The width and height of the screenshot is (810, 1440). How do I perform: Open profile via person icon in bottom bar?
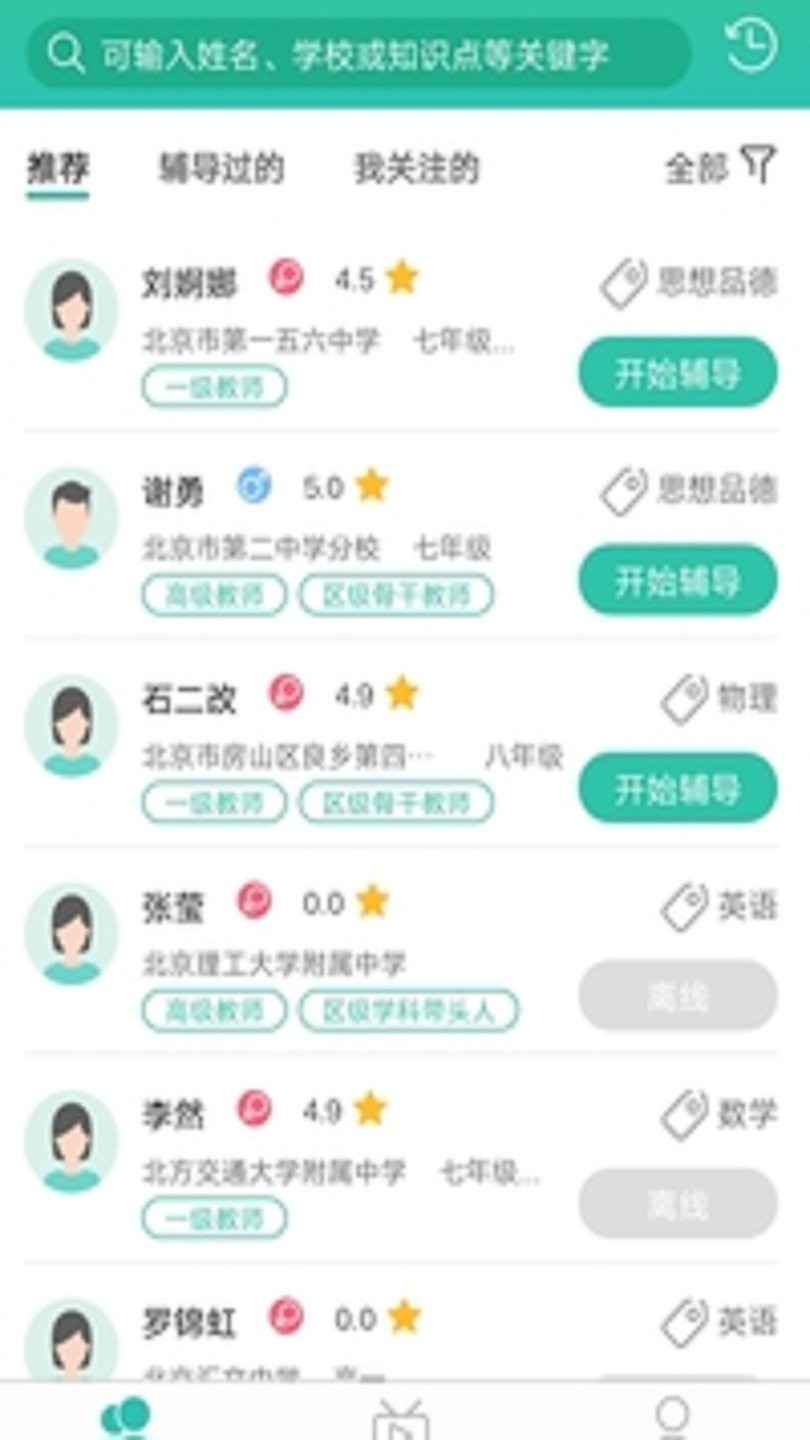(674, 1414)
